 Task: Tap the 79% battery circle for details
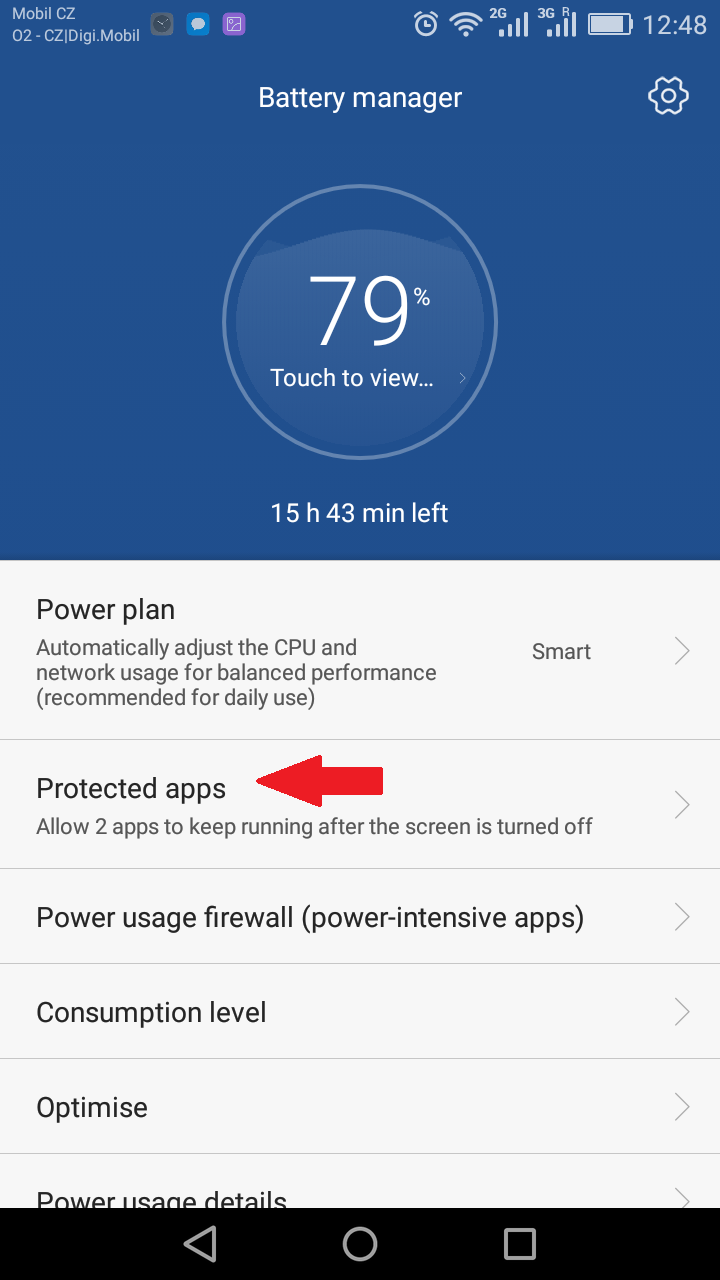[360, 322]
